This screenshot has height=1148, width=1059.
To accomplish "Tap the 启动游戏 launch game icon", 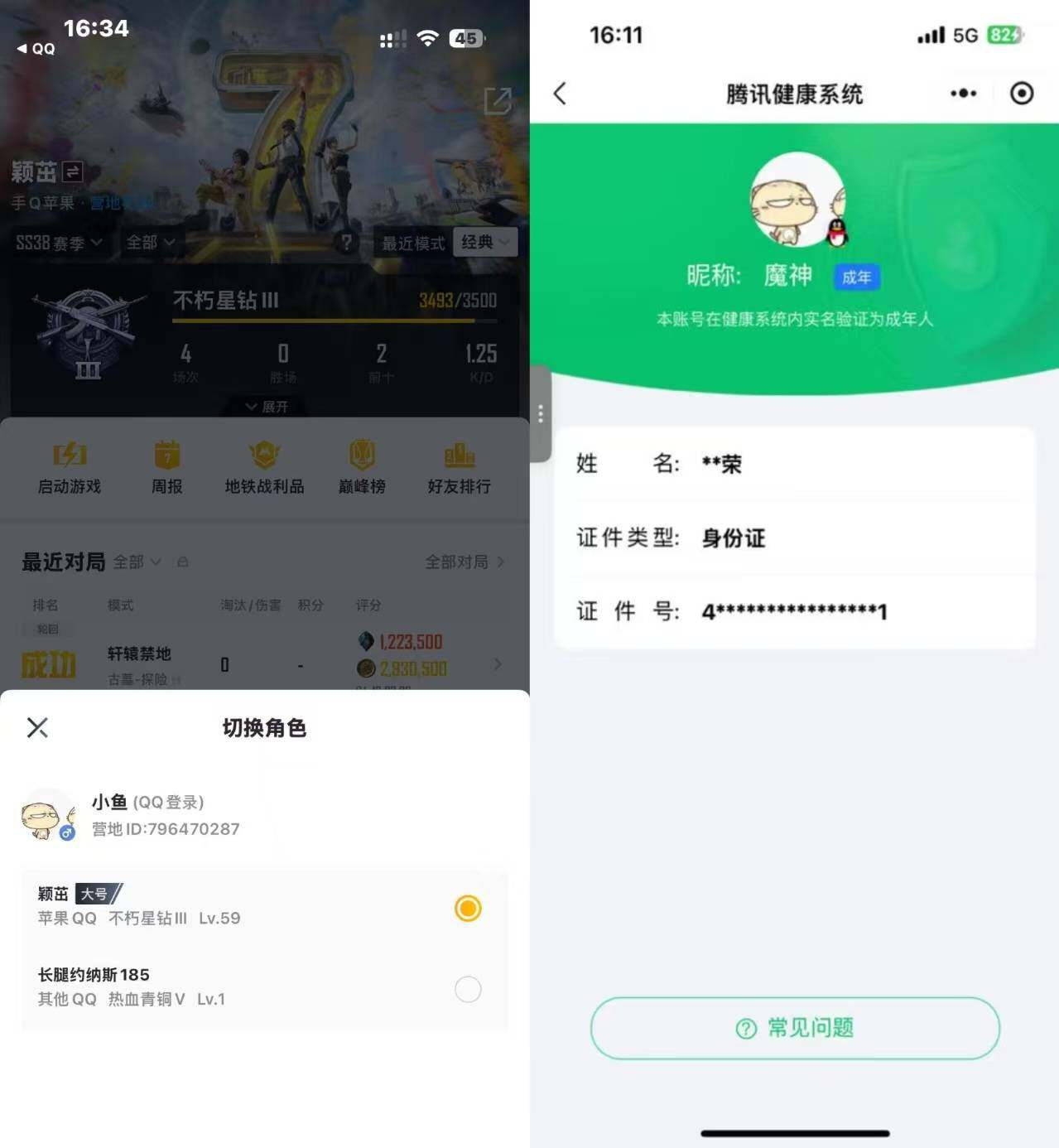I will tap(70, 466).
